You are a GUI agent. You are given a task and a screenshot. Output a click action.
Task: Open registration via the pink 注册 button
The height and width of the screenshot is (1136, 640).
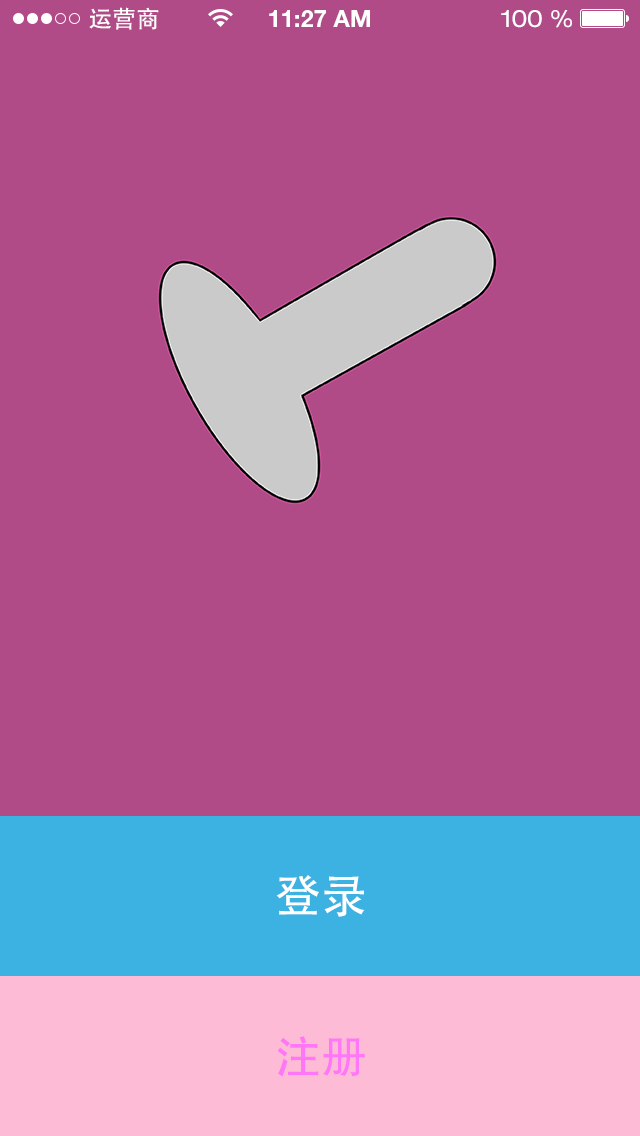point(320,1056)
